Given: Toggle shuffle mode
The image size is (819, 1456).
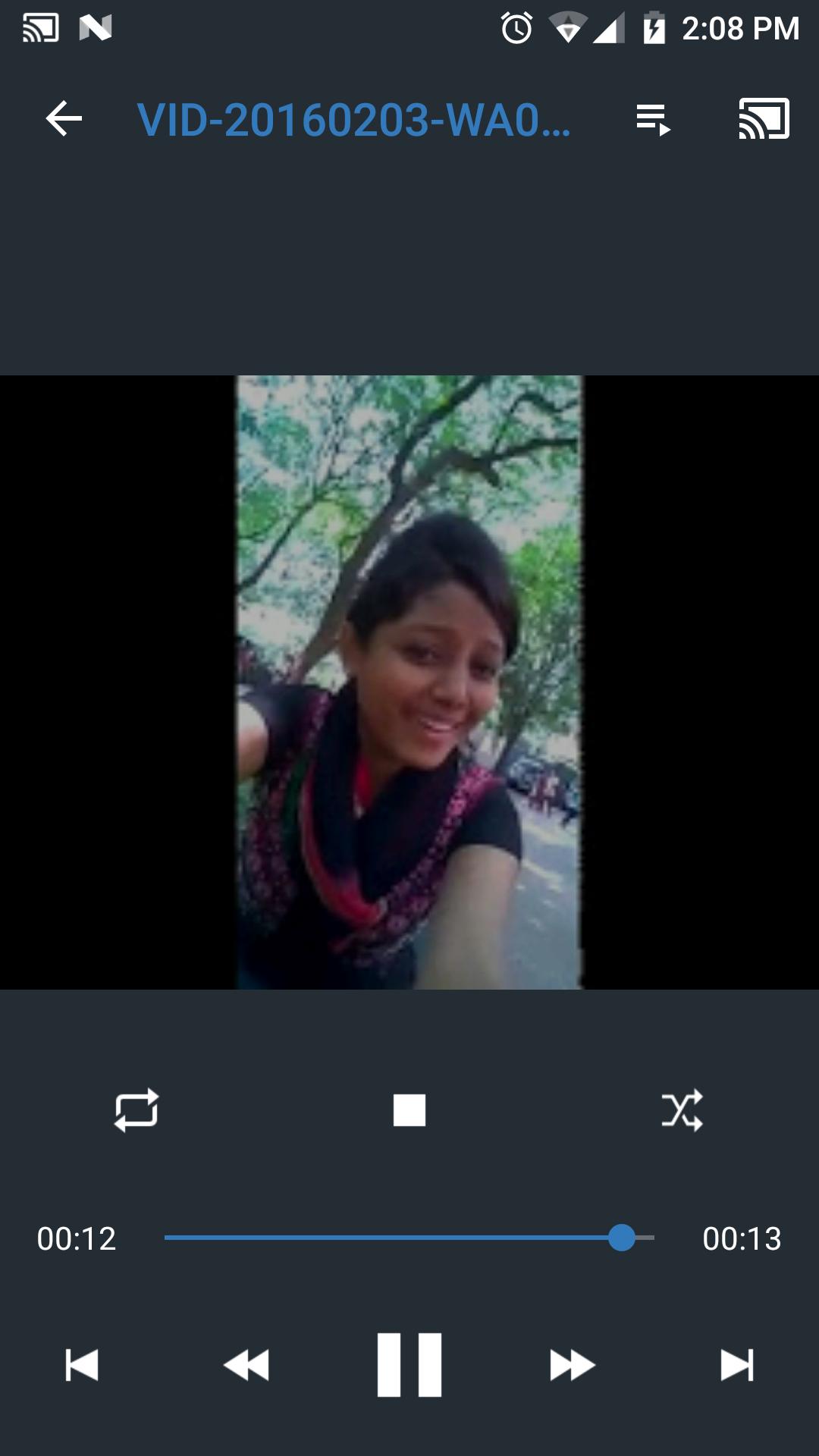Looking at the screenshot, I should [x=682, y=1110].
